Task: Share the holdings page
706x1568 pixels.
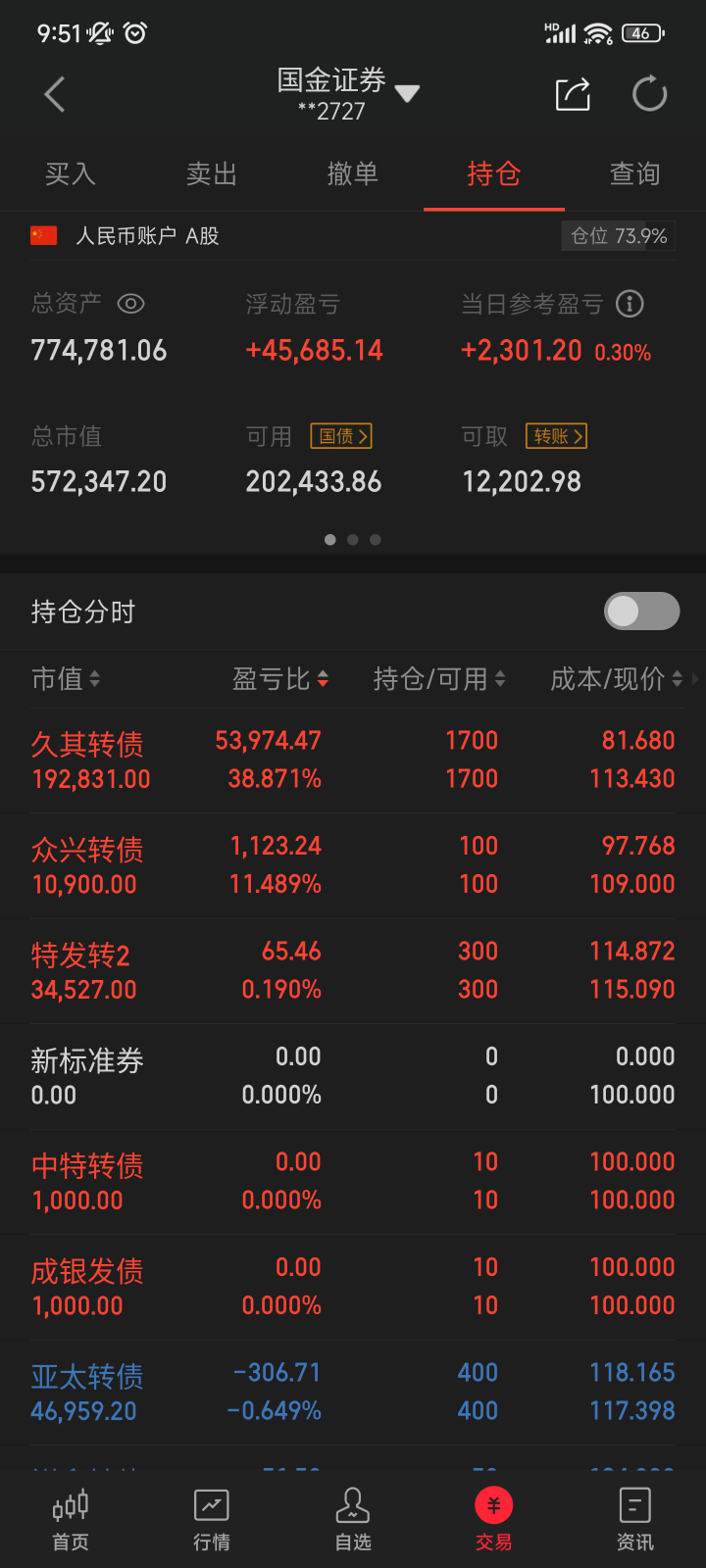Action: (x=574, y=95)
